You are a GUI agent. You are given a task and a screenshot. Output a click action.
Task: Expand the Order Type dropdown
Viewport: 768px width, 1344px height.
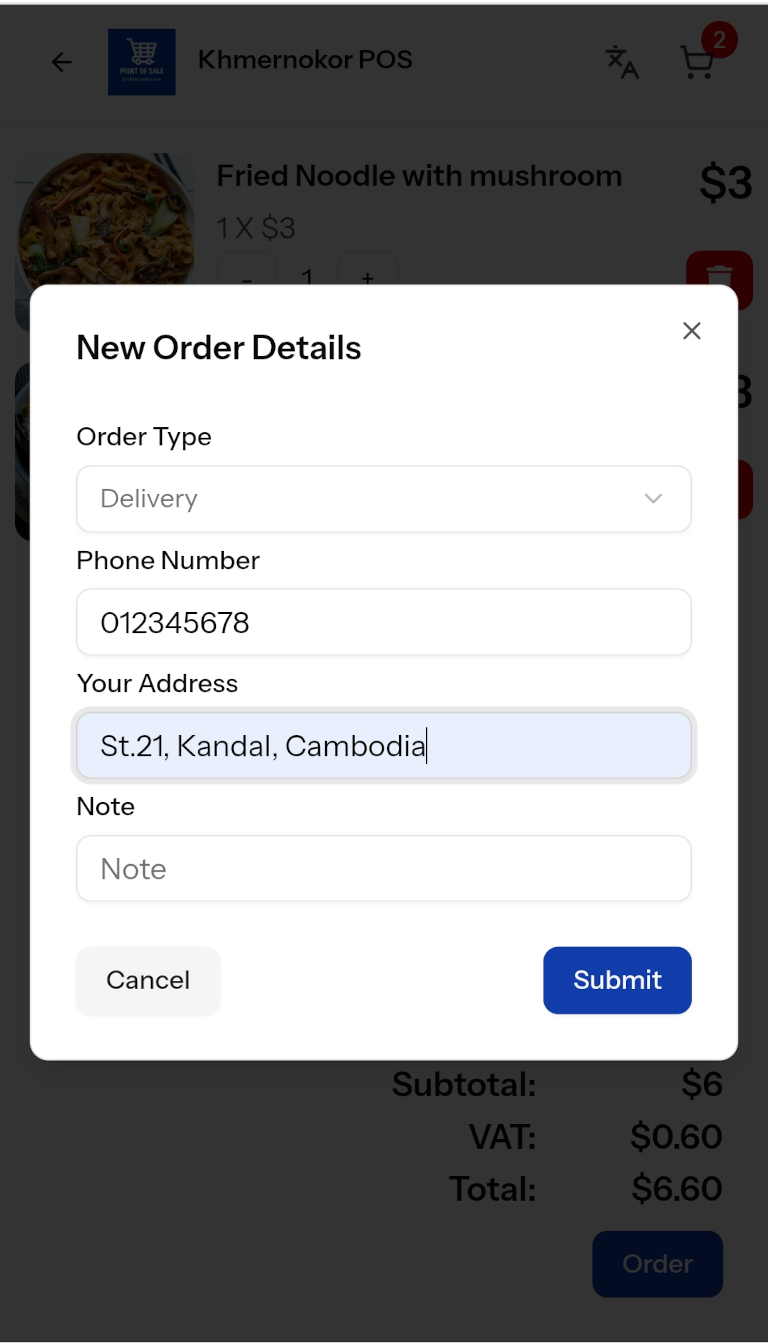(384, 498)
